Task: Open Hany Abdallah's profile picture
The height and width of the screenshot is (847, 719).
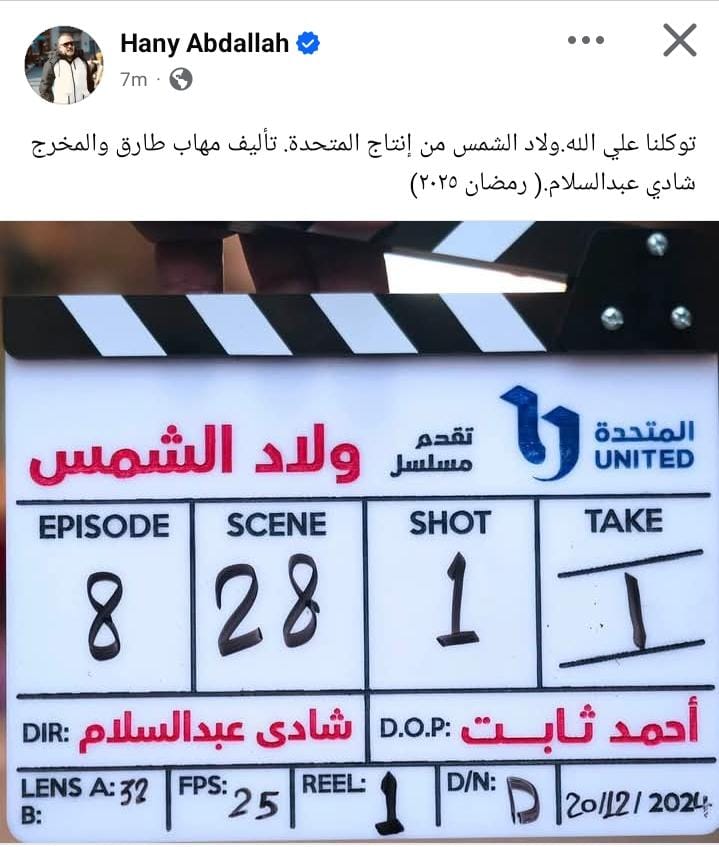Action: click(x=63, y=64)
